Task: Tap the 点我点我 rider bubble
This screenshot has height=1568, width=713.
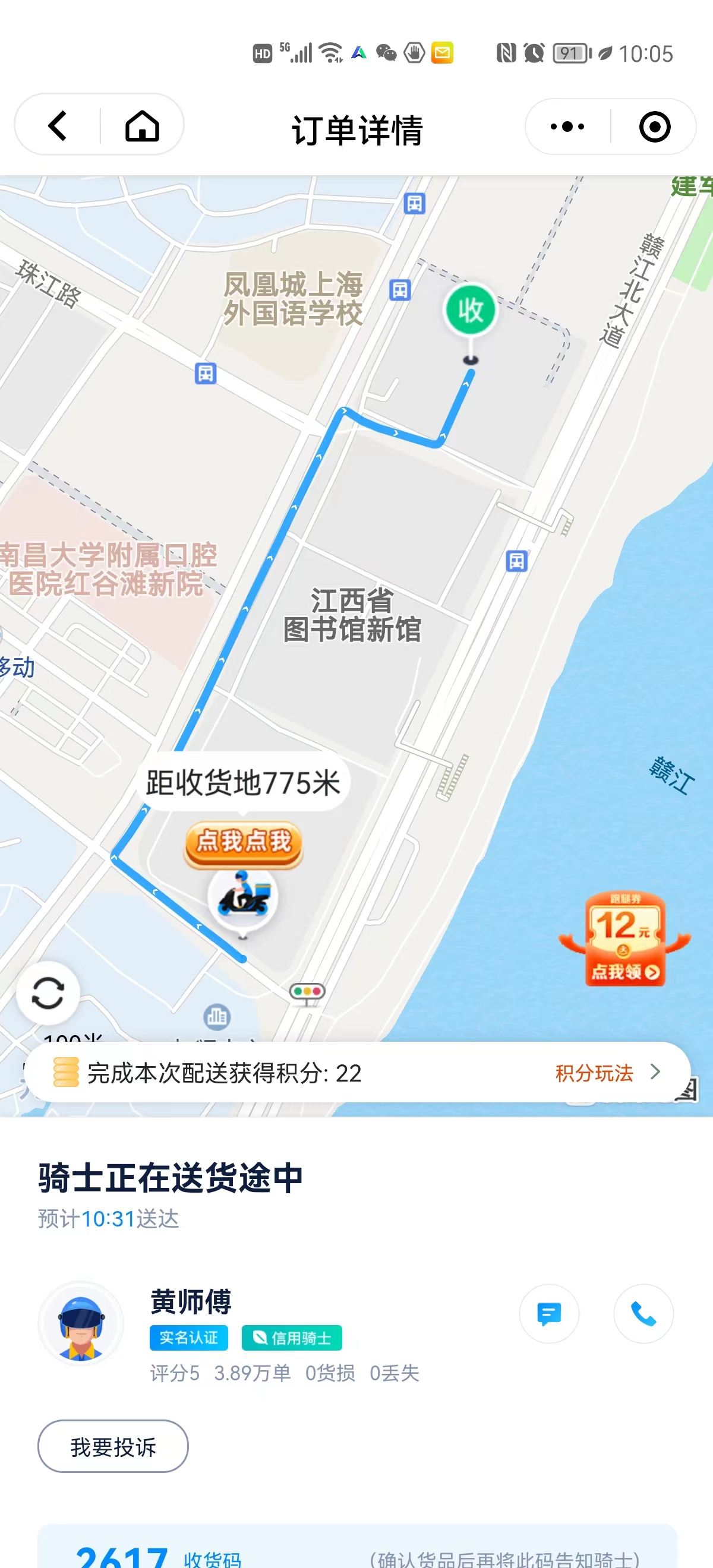Action: 244,841
